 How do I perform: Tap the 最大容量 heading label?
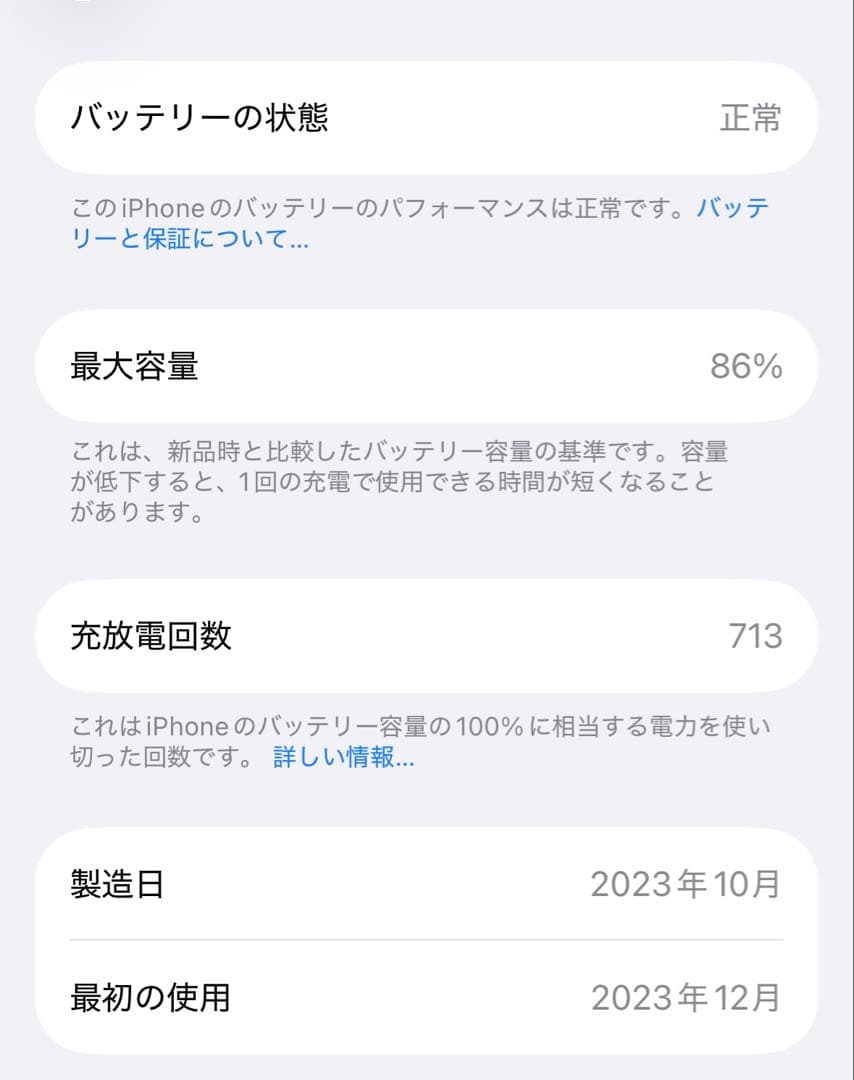click(133, 367)
